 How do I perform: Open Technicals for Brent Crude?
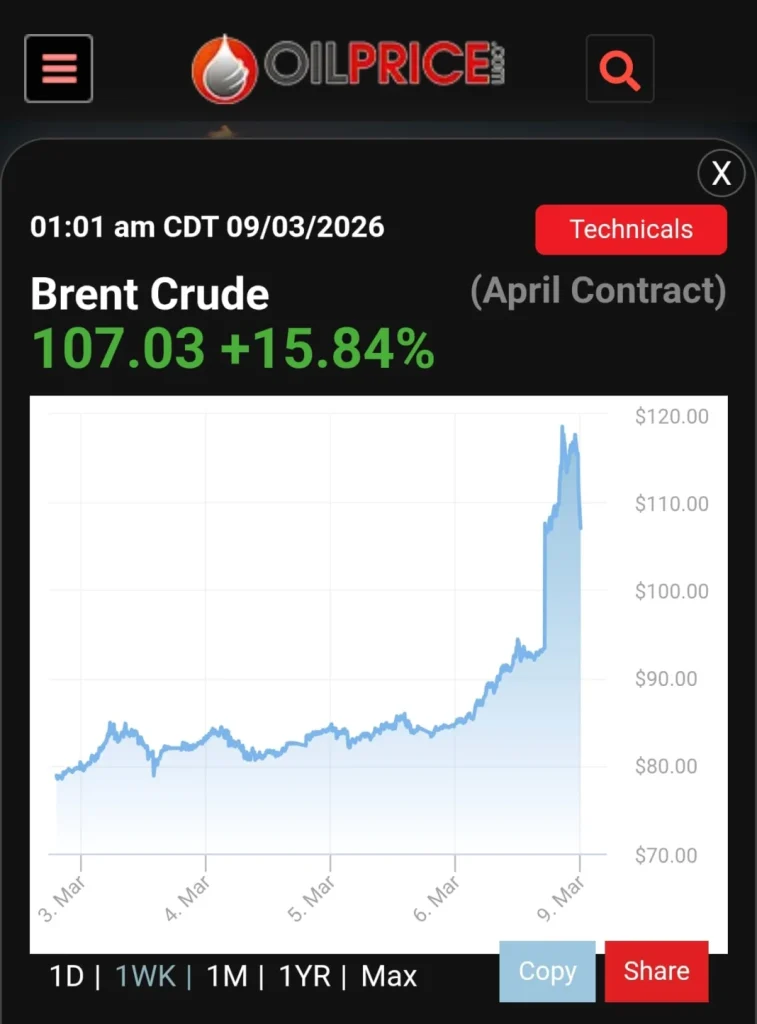coord(631,229)
